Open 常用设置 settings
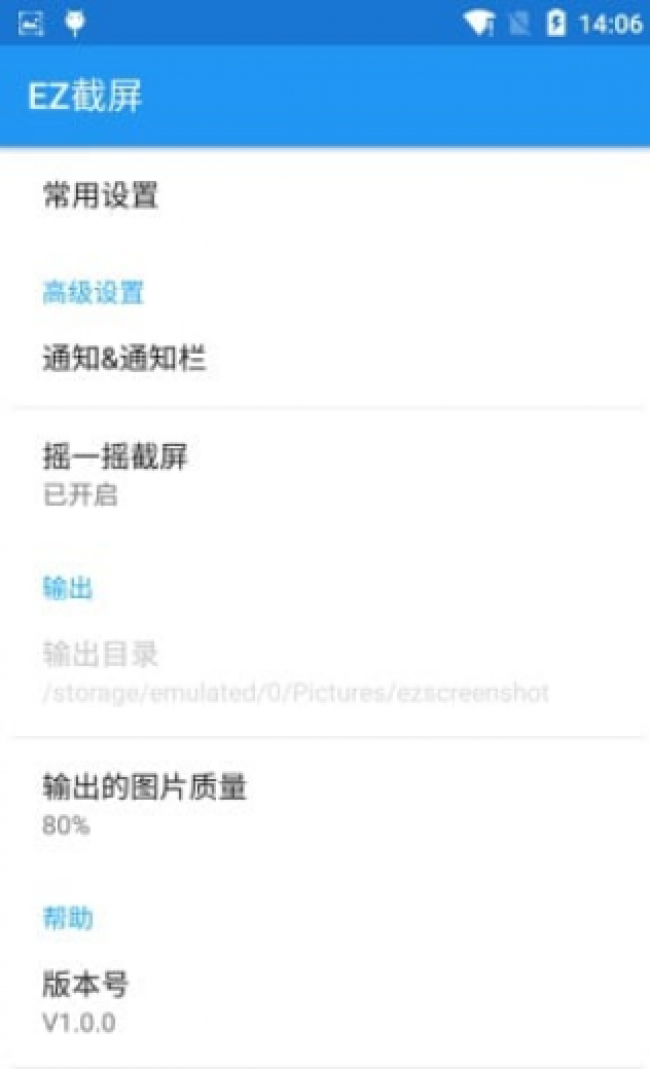650x1069 pixels. click(325, 196)
